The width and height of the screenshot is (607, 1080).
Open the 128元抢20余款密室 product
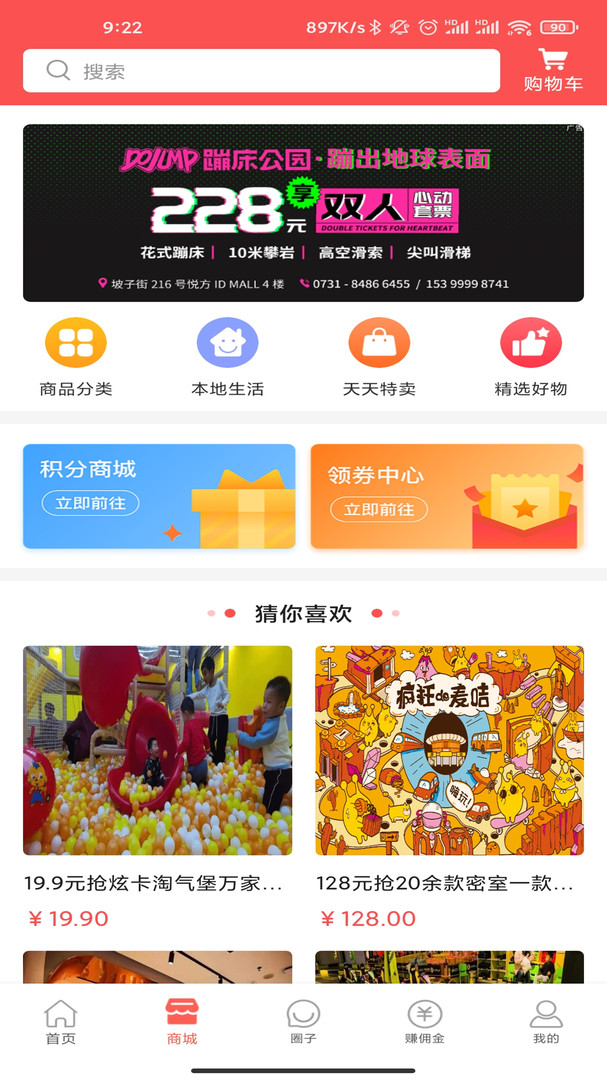click(449, 785)
